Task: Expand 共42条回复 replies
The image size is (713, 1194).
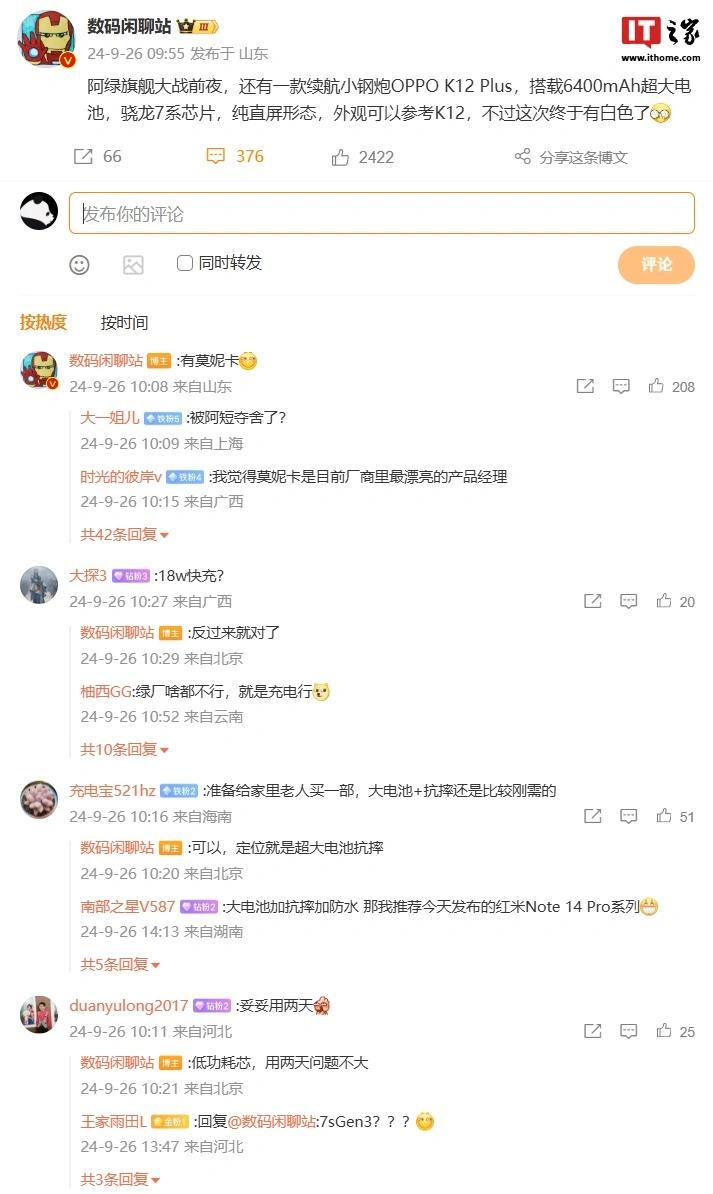Action: coord(125,535)
